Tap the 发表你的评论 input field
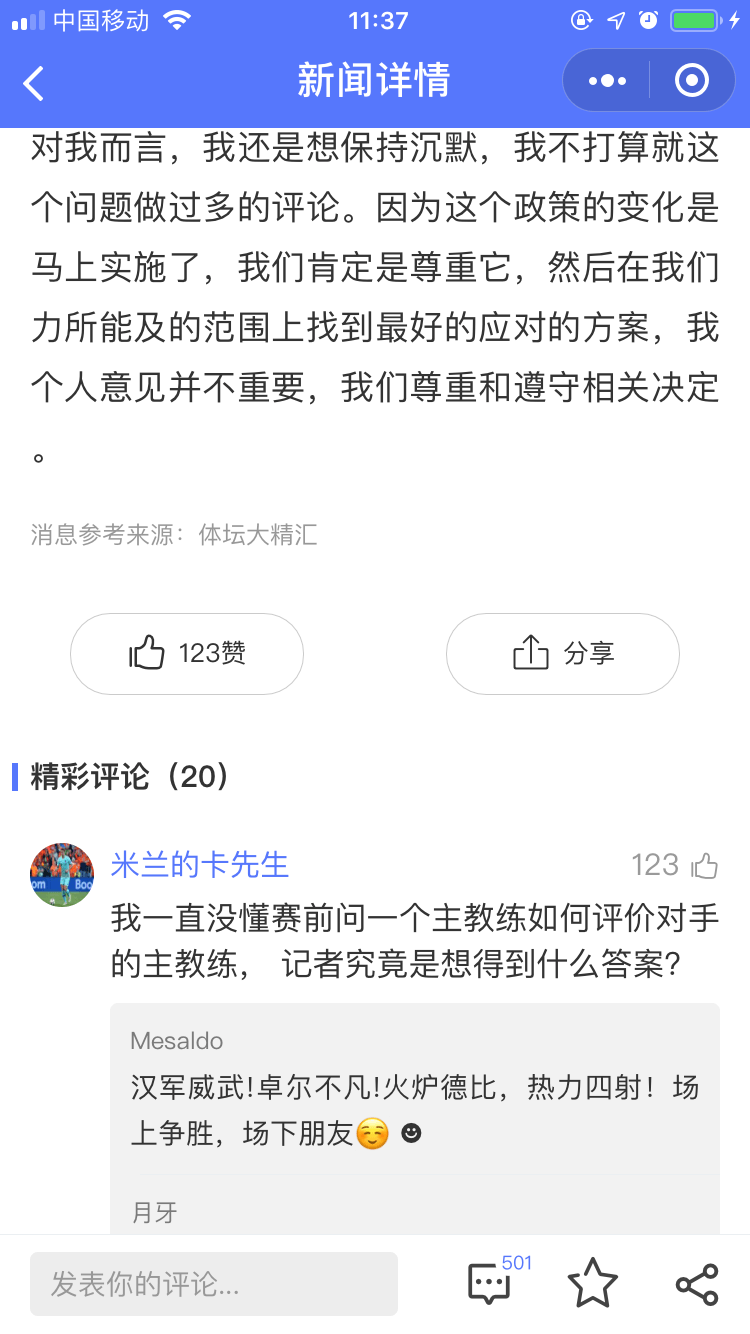Screen dimensions: 750x1334 click(x=214, y=1284)
